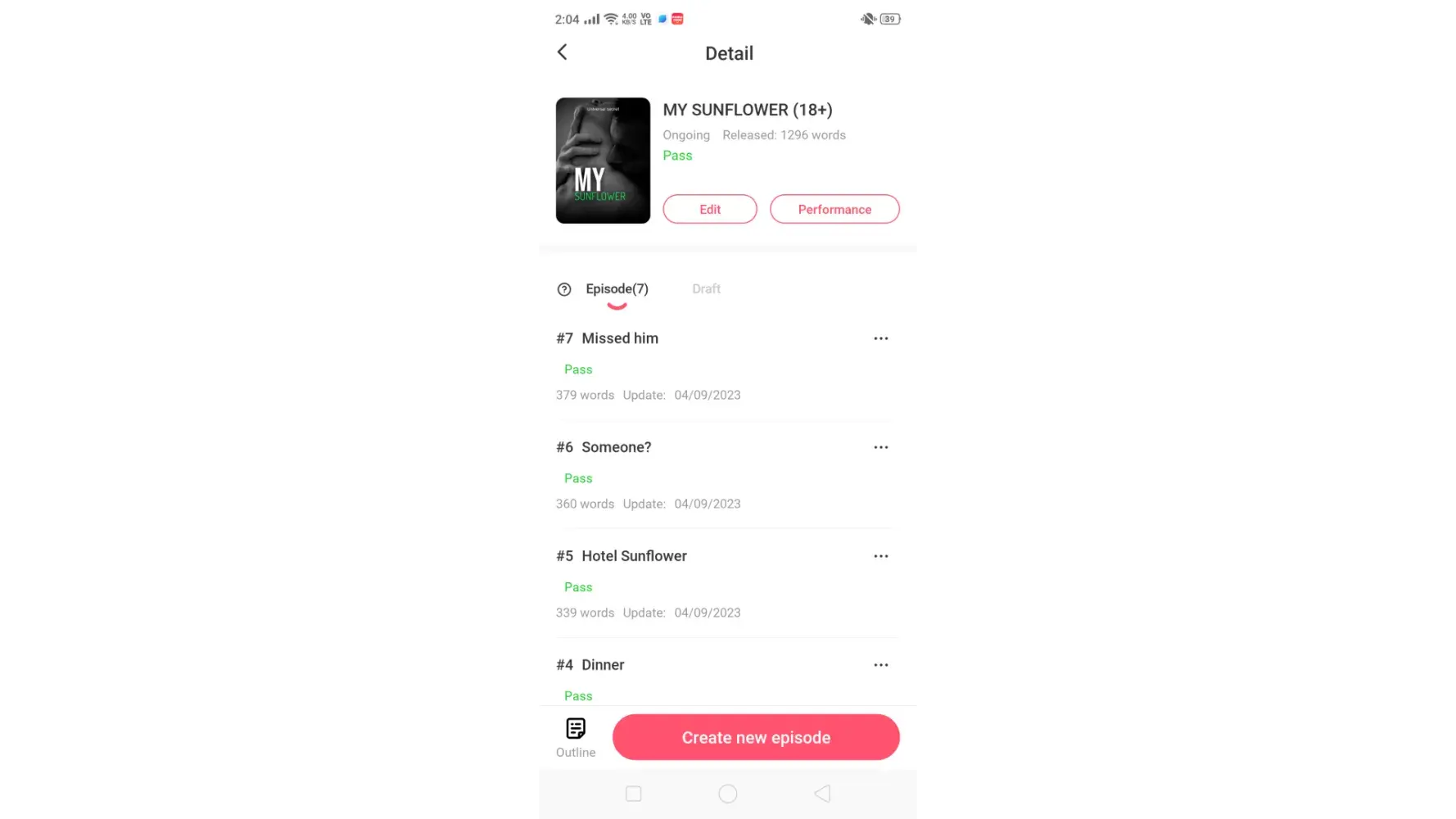Tap the help icon beside Episode
The width and height of the screenshot is (1456, 819).
[x=564, y=289]
